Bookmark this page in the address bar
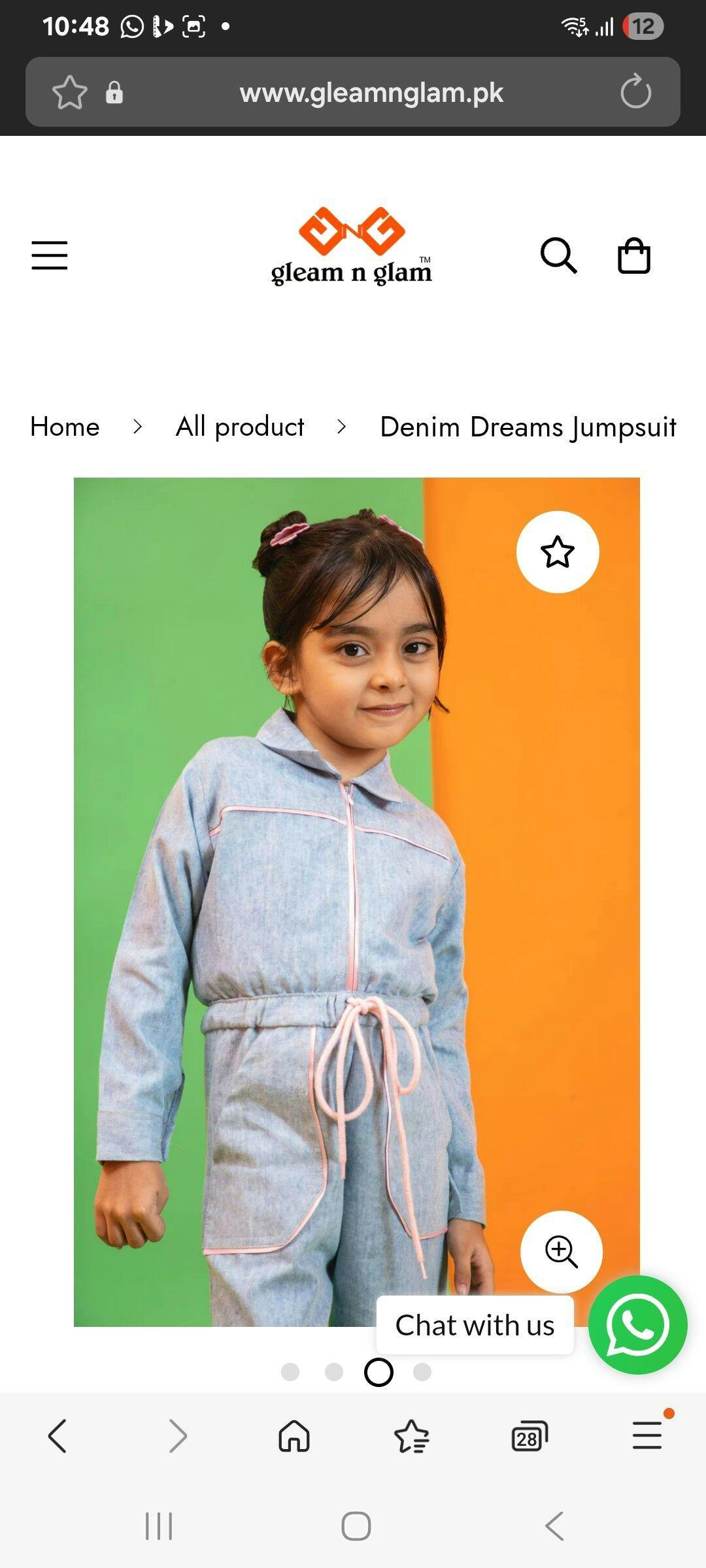This screenshot has width=706, height=1568. click(69, 92)
